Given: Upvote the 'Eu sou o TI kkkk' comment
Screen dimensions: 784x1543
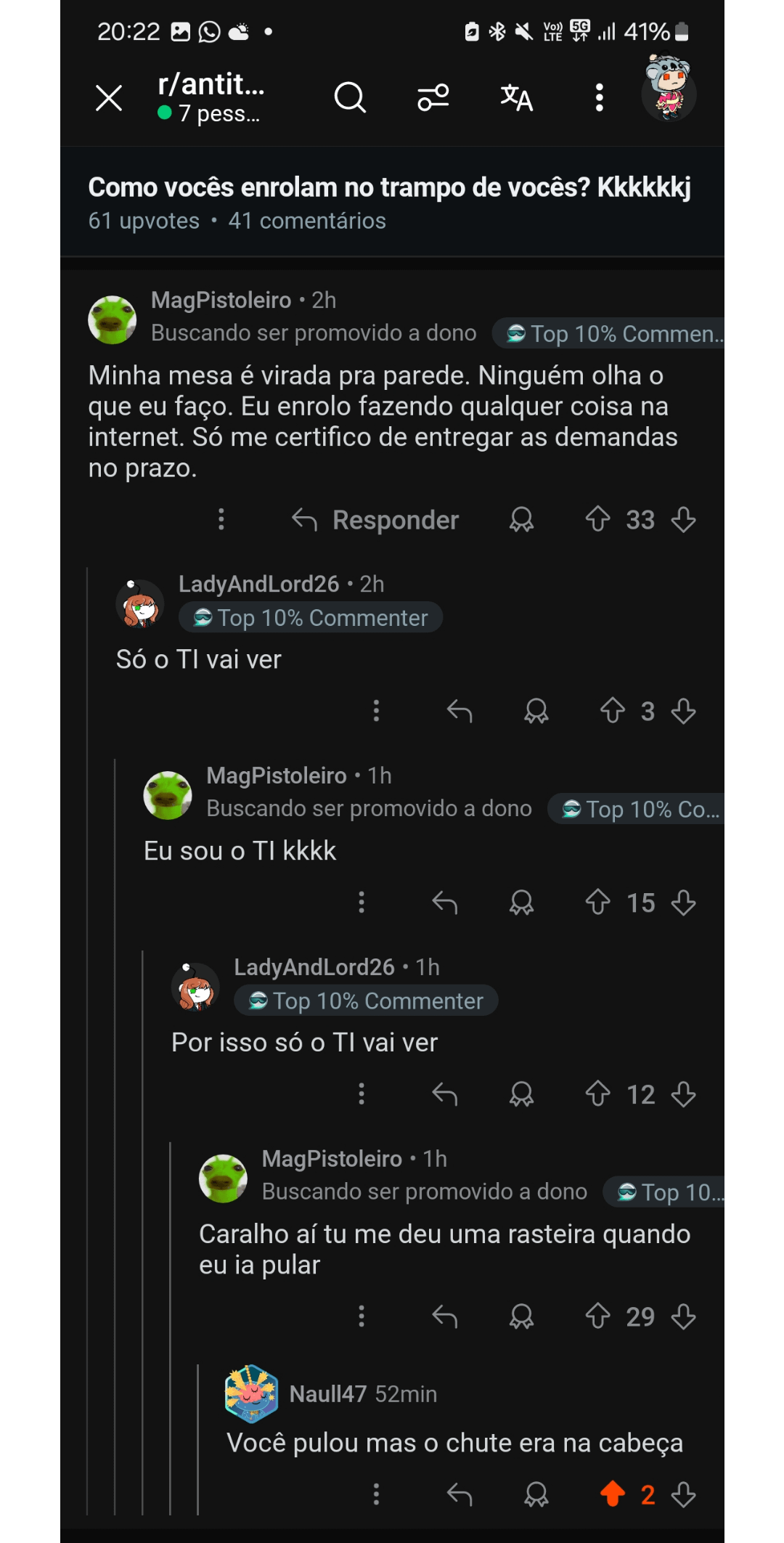Looking at the screenshot, I should (597, 903).
